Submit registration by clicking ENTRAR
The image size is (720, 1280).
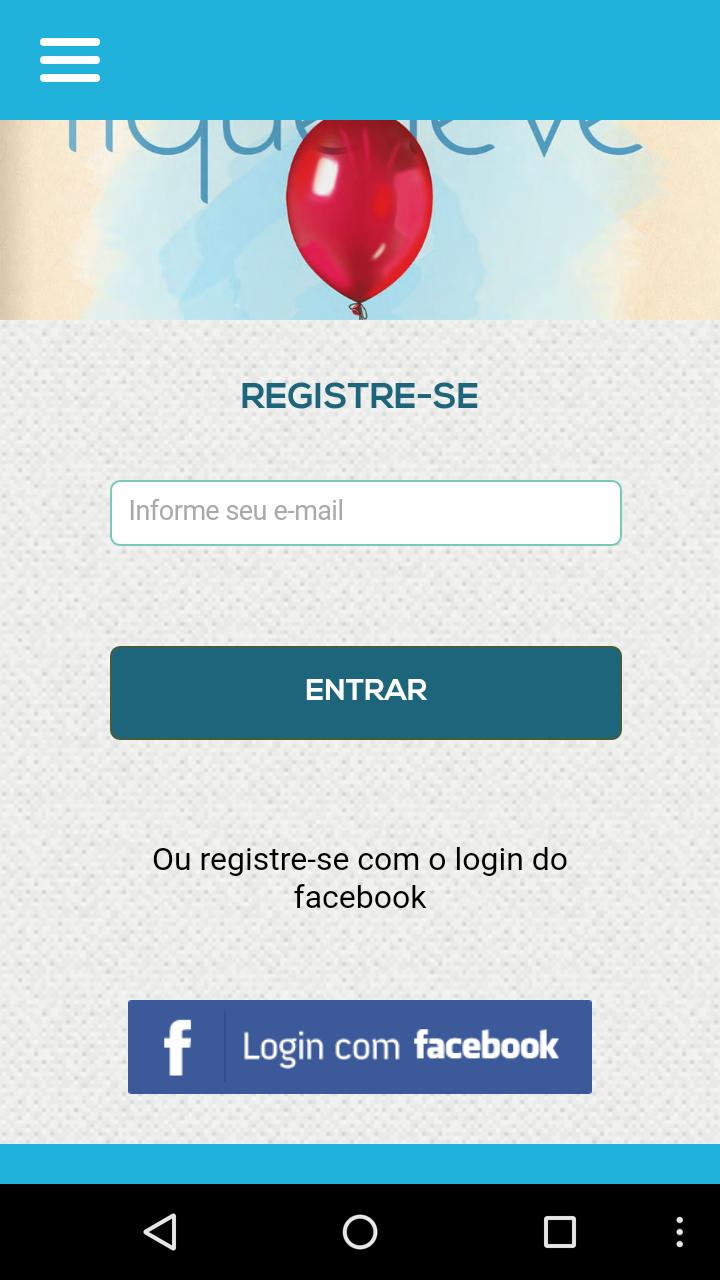[365, 692]
